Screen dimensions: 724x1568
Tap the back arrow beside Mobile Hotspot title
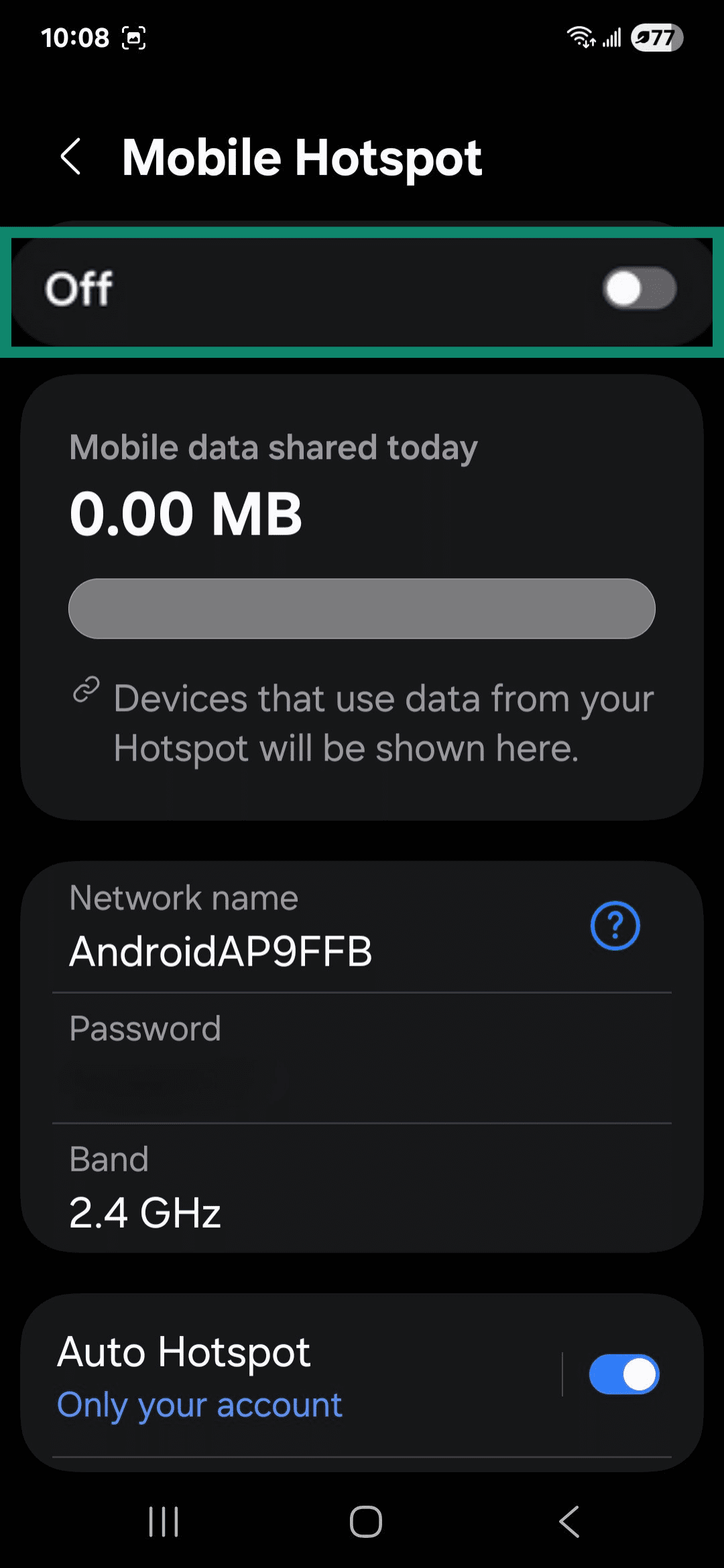72,157
